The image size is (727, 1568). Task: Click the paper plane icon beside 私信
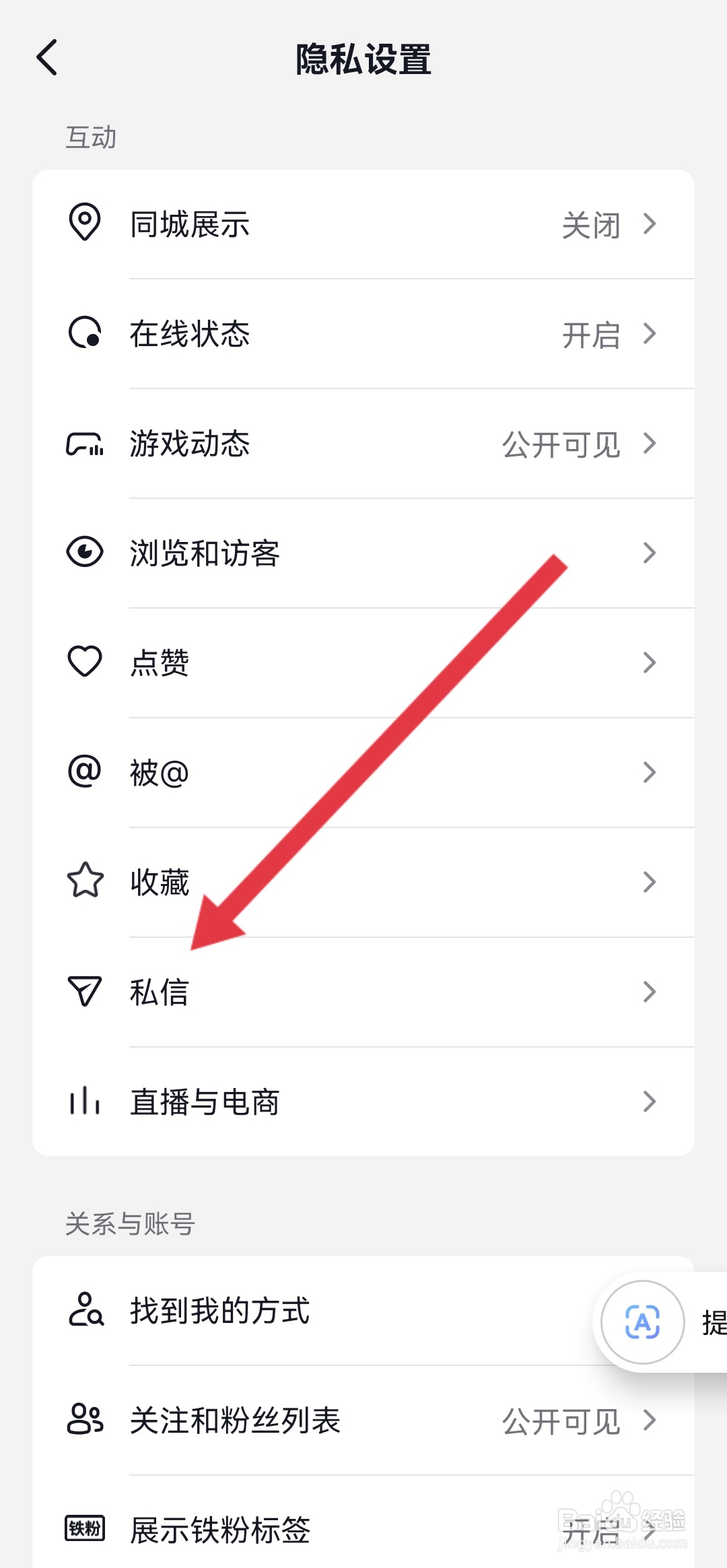coord(84,992)
